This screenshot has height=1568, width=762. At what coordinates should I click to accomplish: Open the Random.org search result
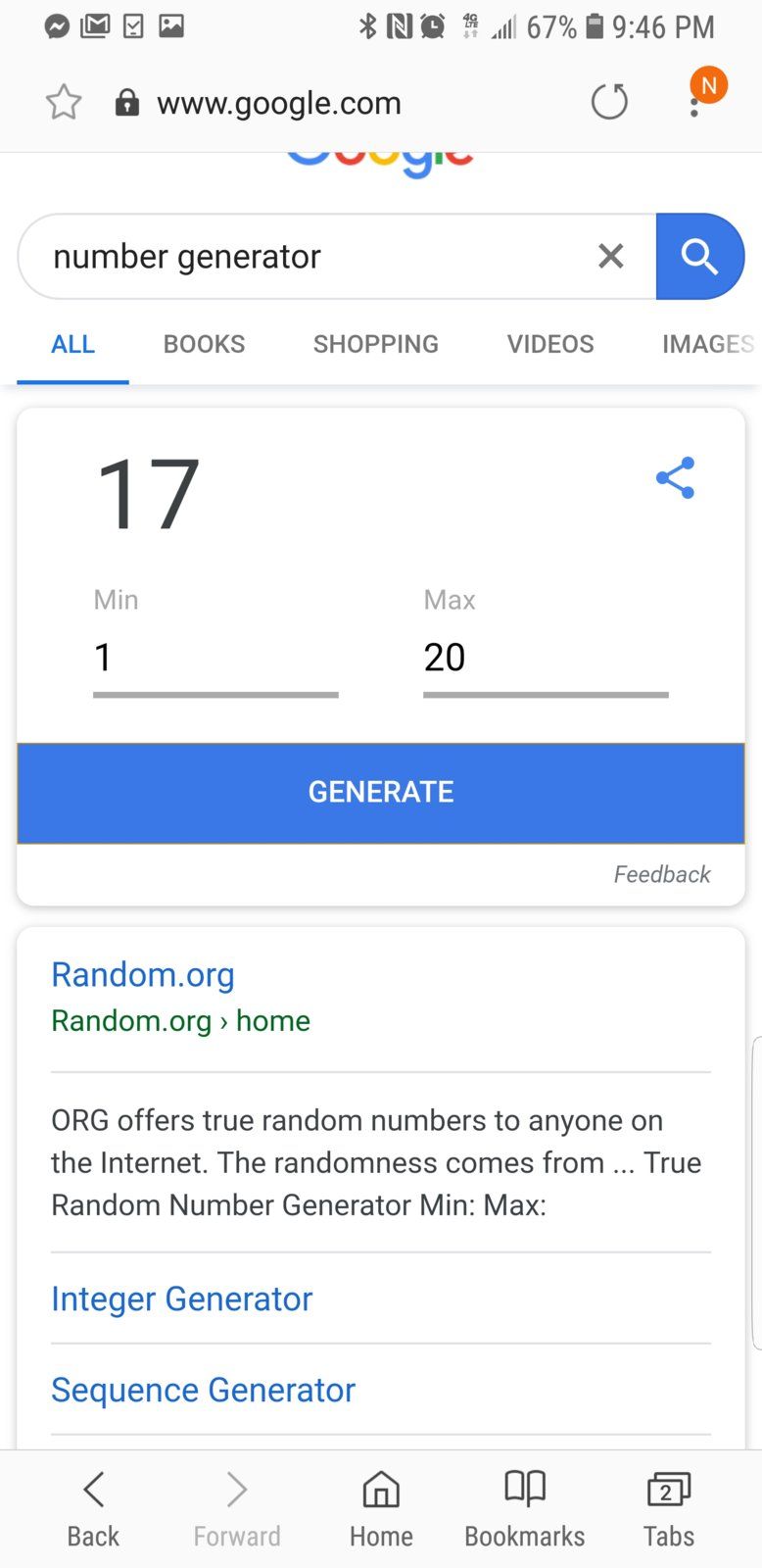(x=143, y=975)
